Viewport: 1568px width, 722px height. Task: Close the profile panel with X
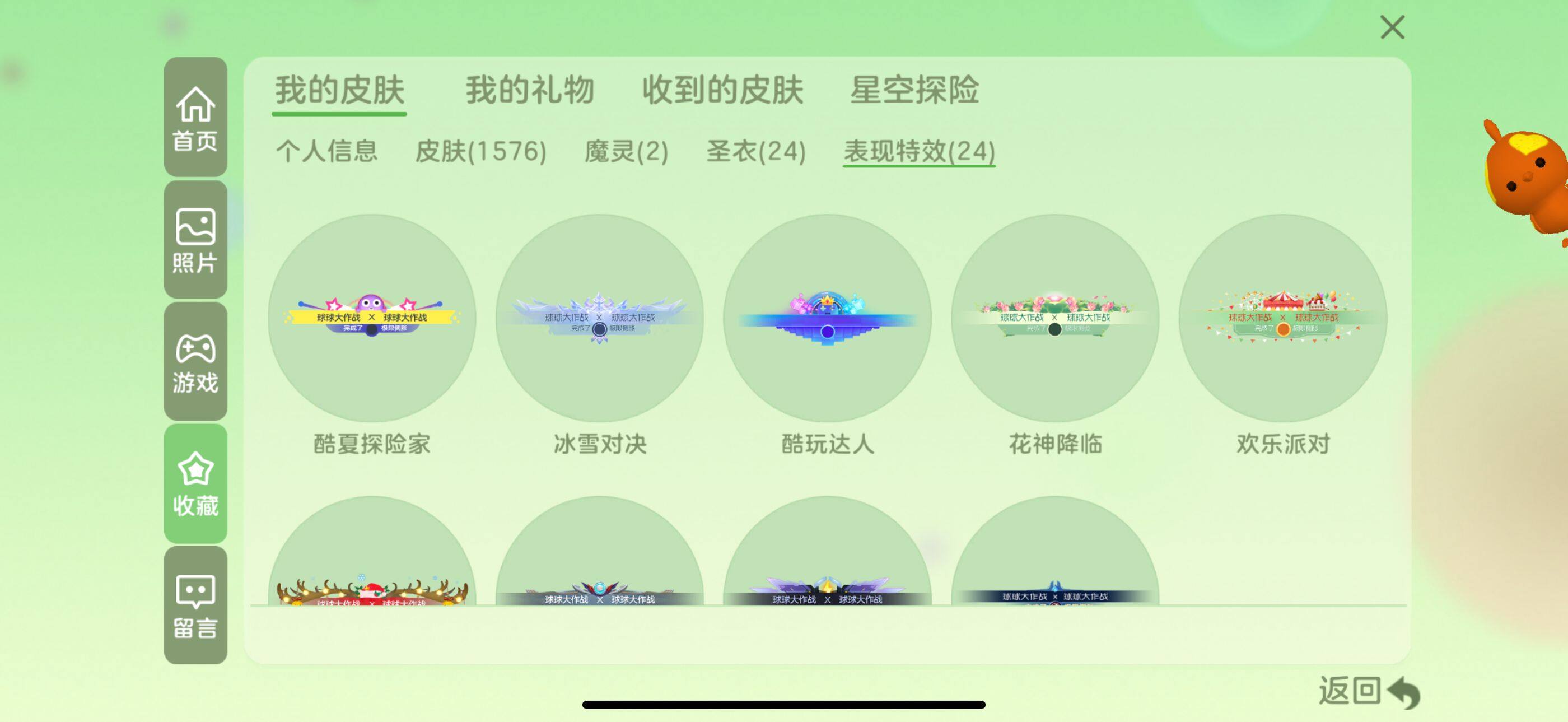pyautogui.click(x=1392, y=27)
